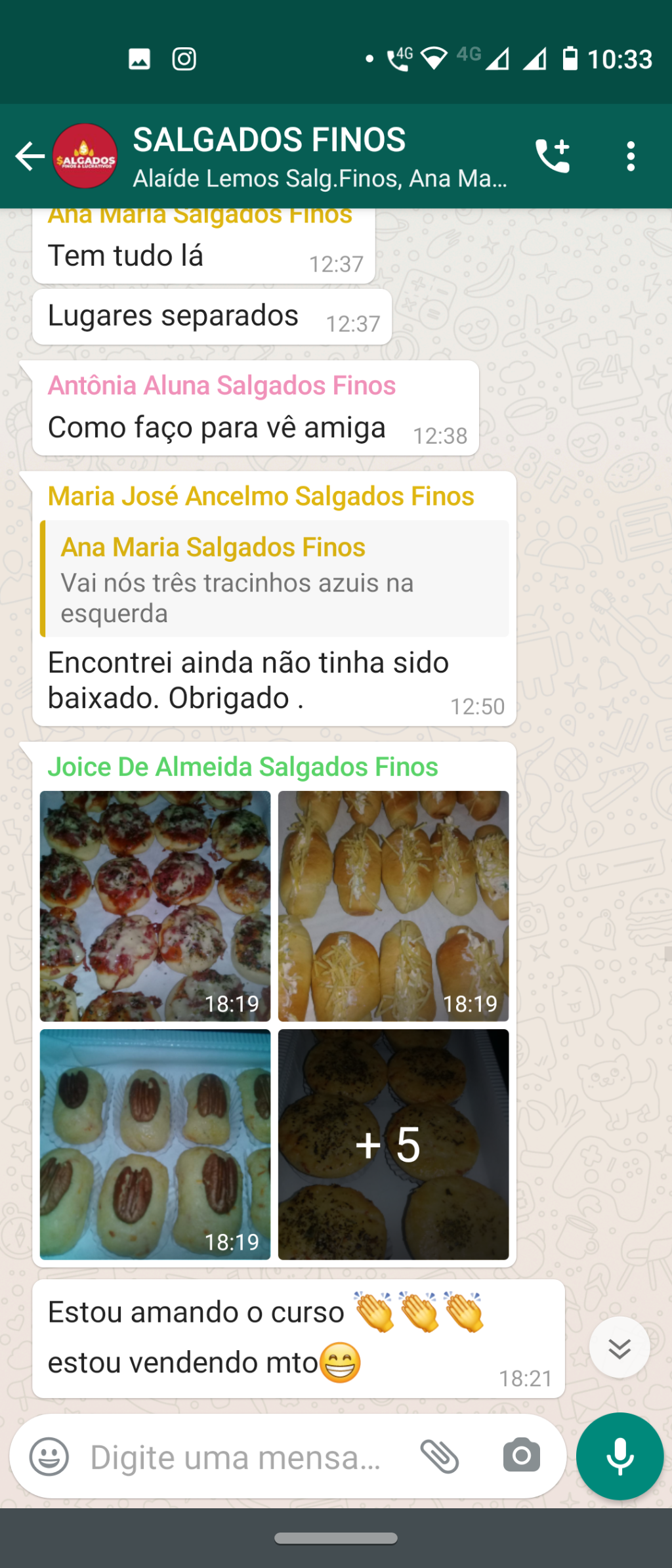Go back from the SALGADOS FINOS chat
This screenshot has width=672, height=1568.
[x=30, y=156]
